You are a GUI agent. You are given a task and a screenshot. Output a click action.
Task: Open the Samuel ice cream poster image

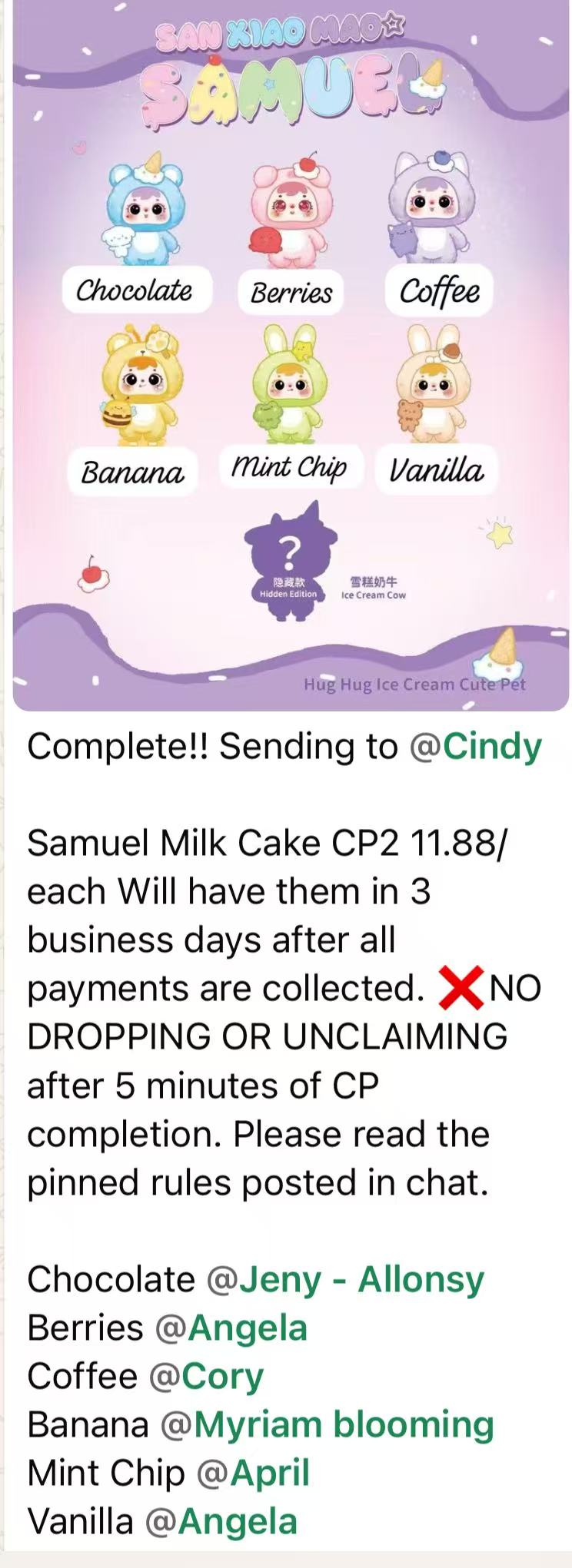[291, 353]
